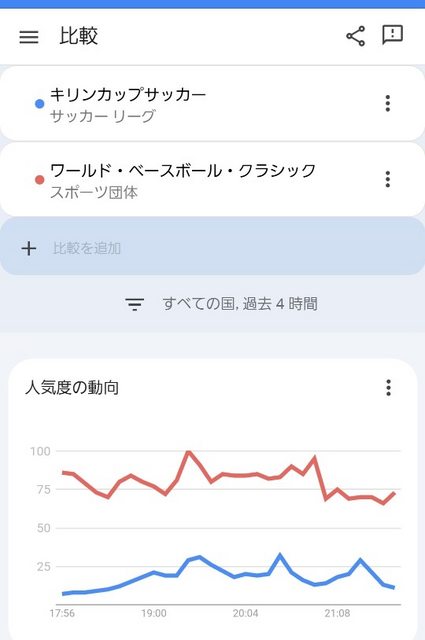Open the send feedback icon
Image resolution: width=425 pixels, height=640 pixels.
coord(392,35)
